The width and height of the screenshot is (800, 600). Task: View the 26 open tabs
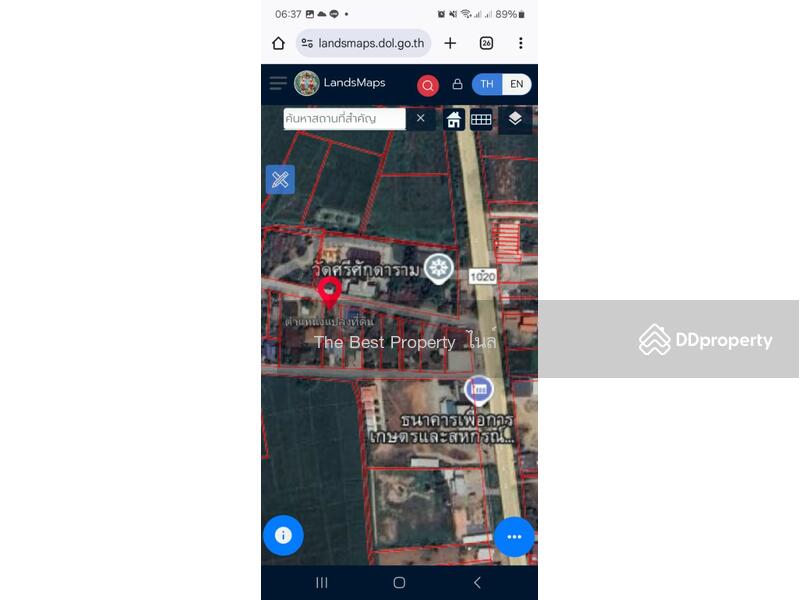(486, 43)
